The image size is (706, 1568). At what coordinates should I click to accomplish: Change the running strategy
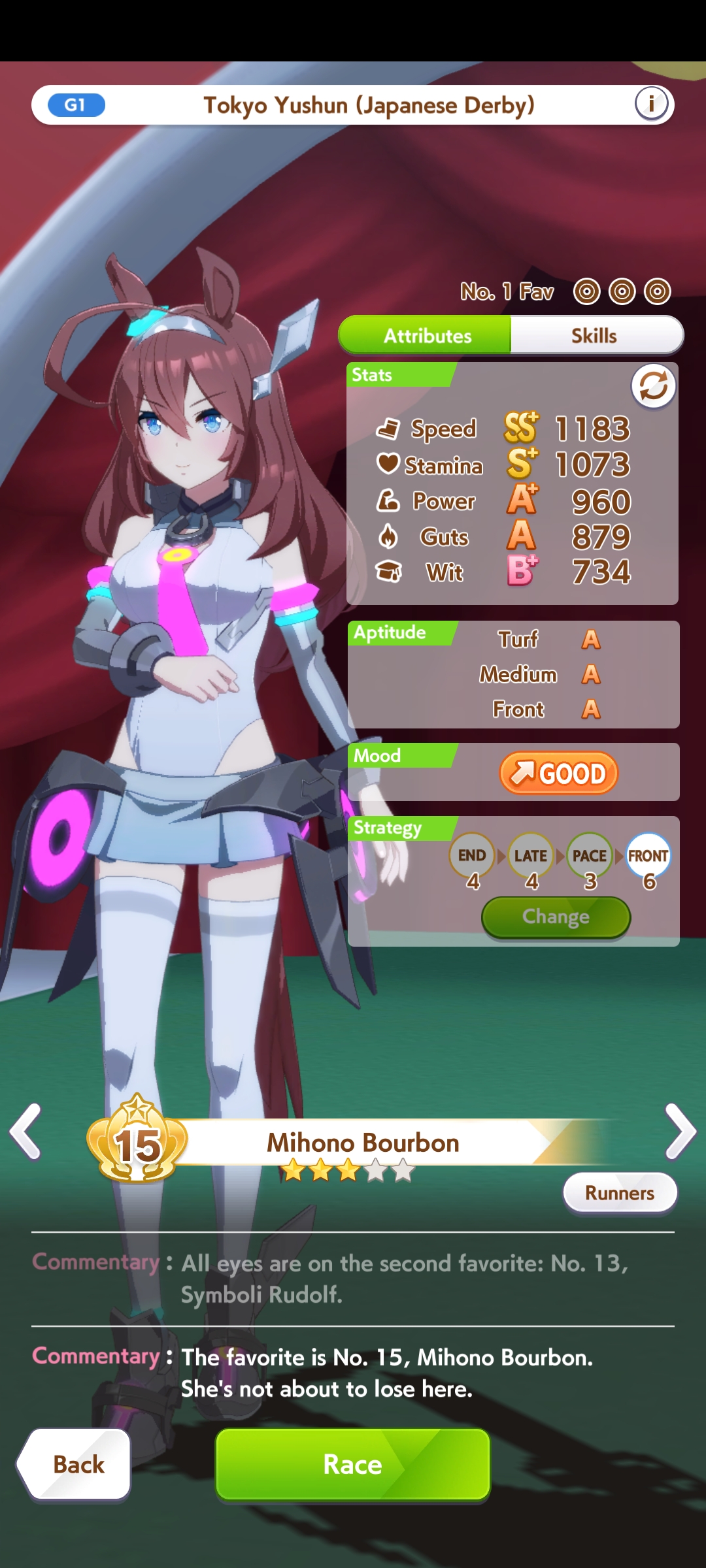coord(556,917)
